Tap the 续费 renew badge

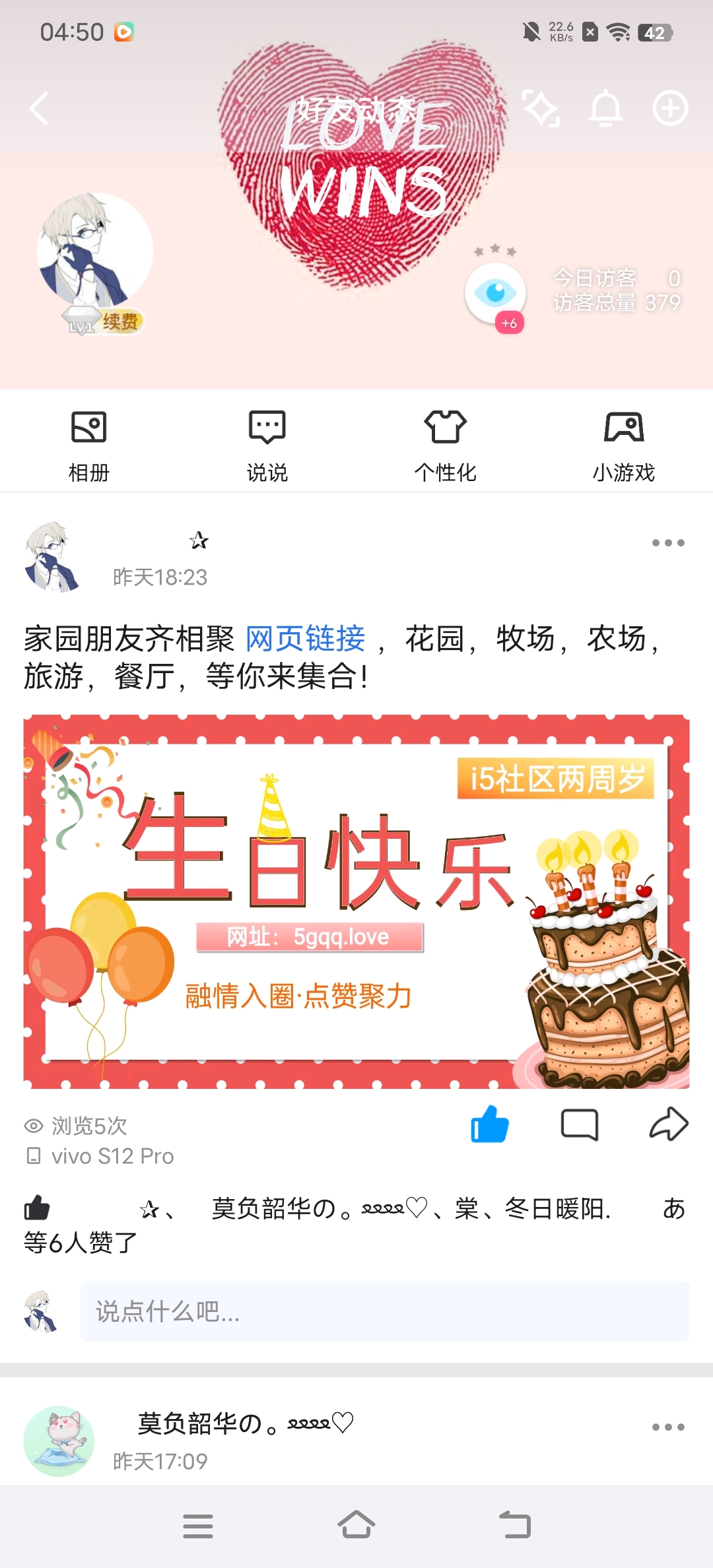point(119,322)
